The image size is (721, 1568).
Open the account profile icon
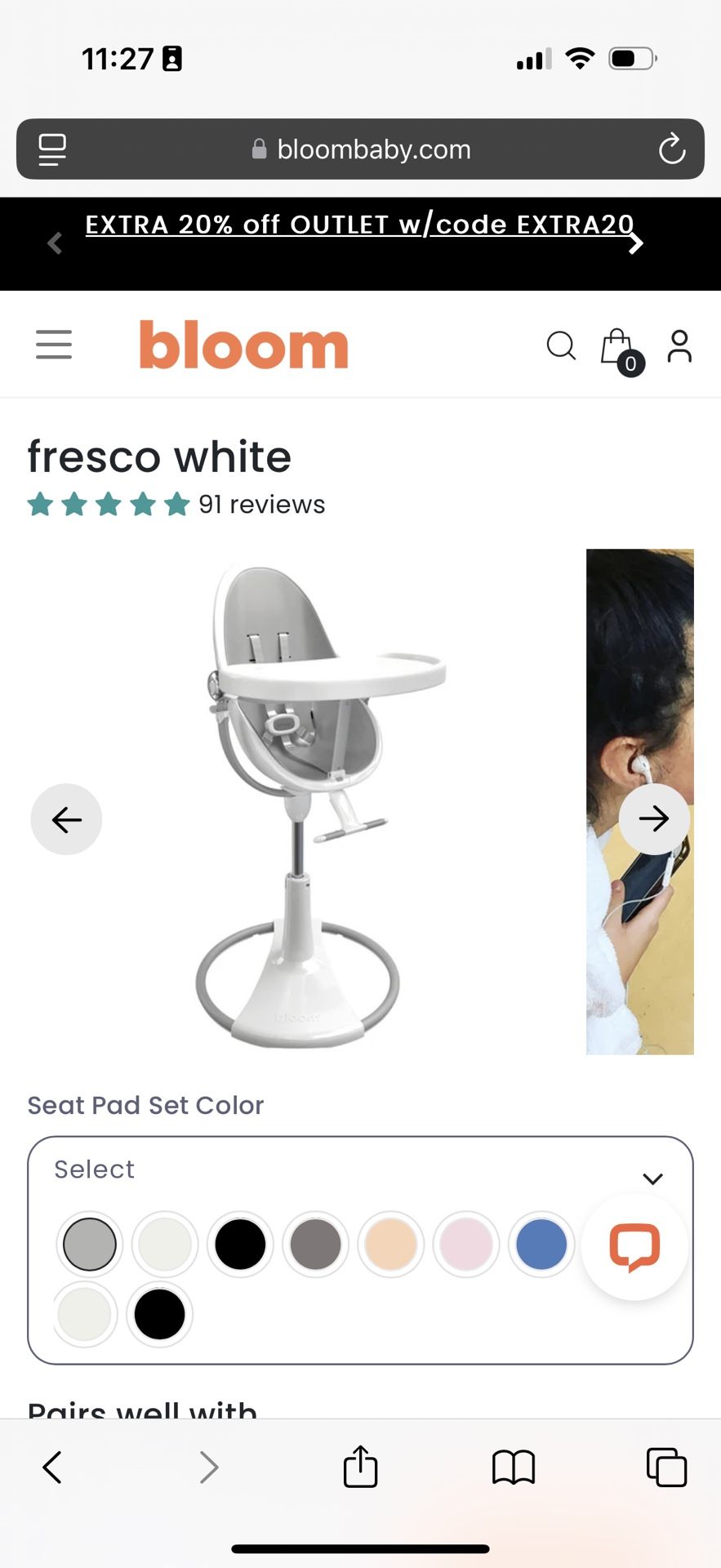(679, 346)
